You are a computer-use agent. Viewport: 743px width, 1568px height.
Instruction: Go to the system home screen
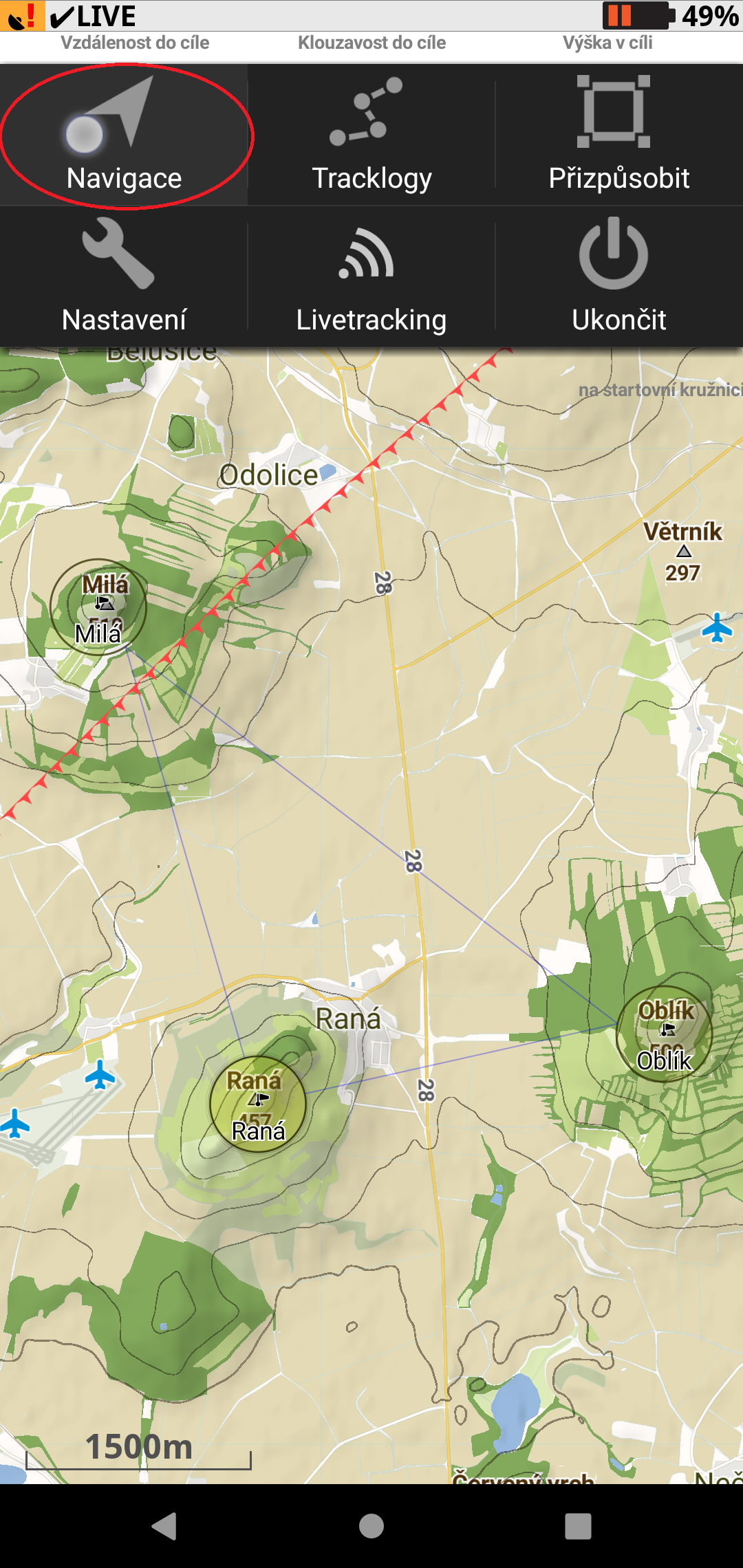coord(371,1526)
